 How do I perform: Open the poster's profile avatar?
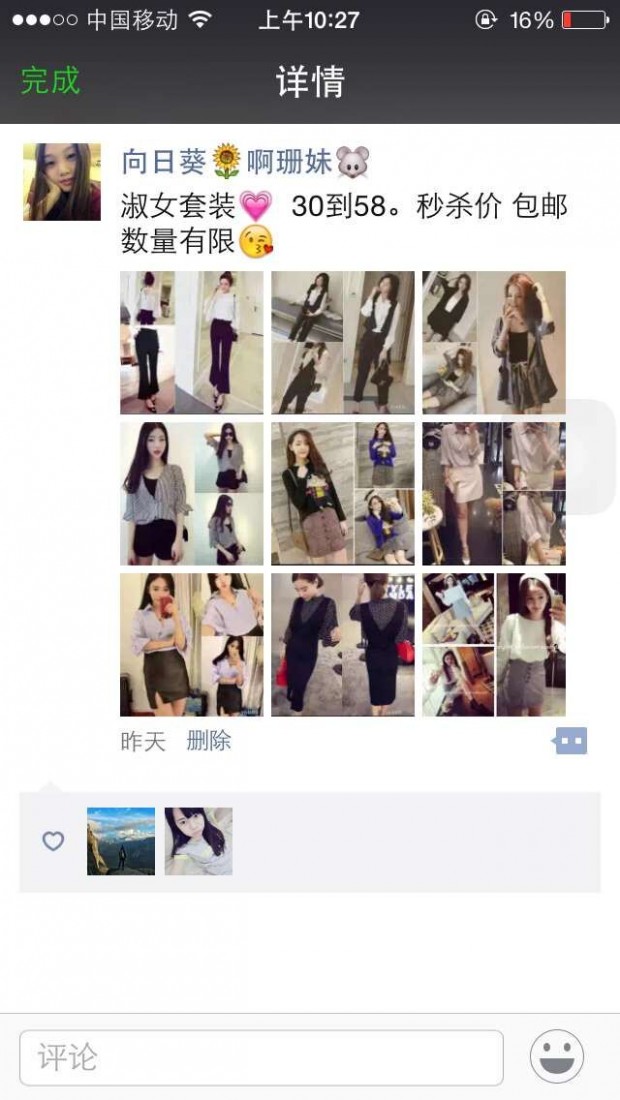click(x=62, y=182)
